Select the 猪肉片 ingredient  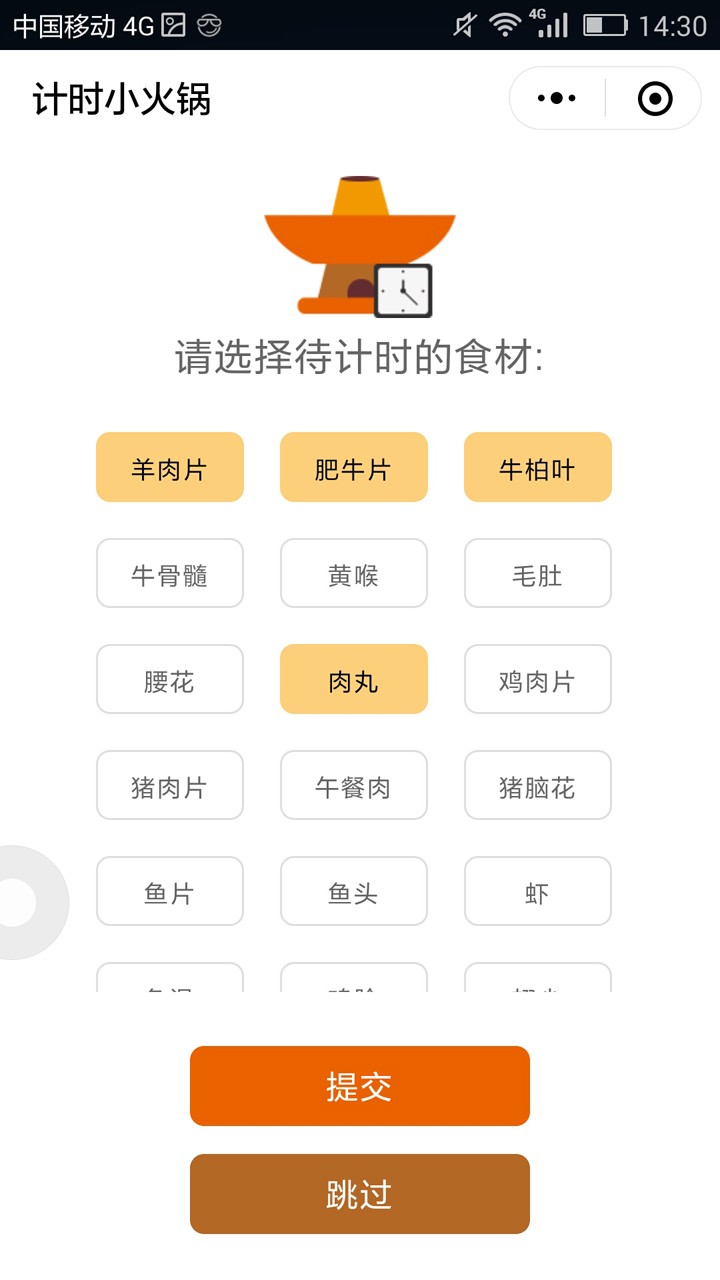pyautogui.click(x=170, y=785)
